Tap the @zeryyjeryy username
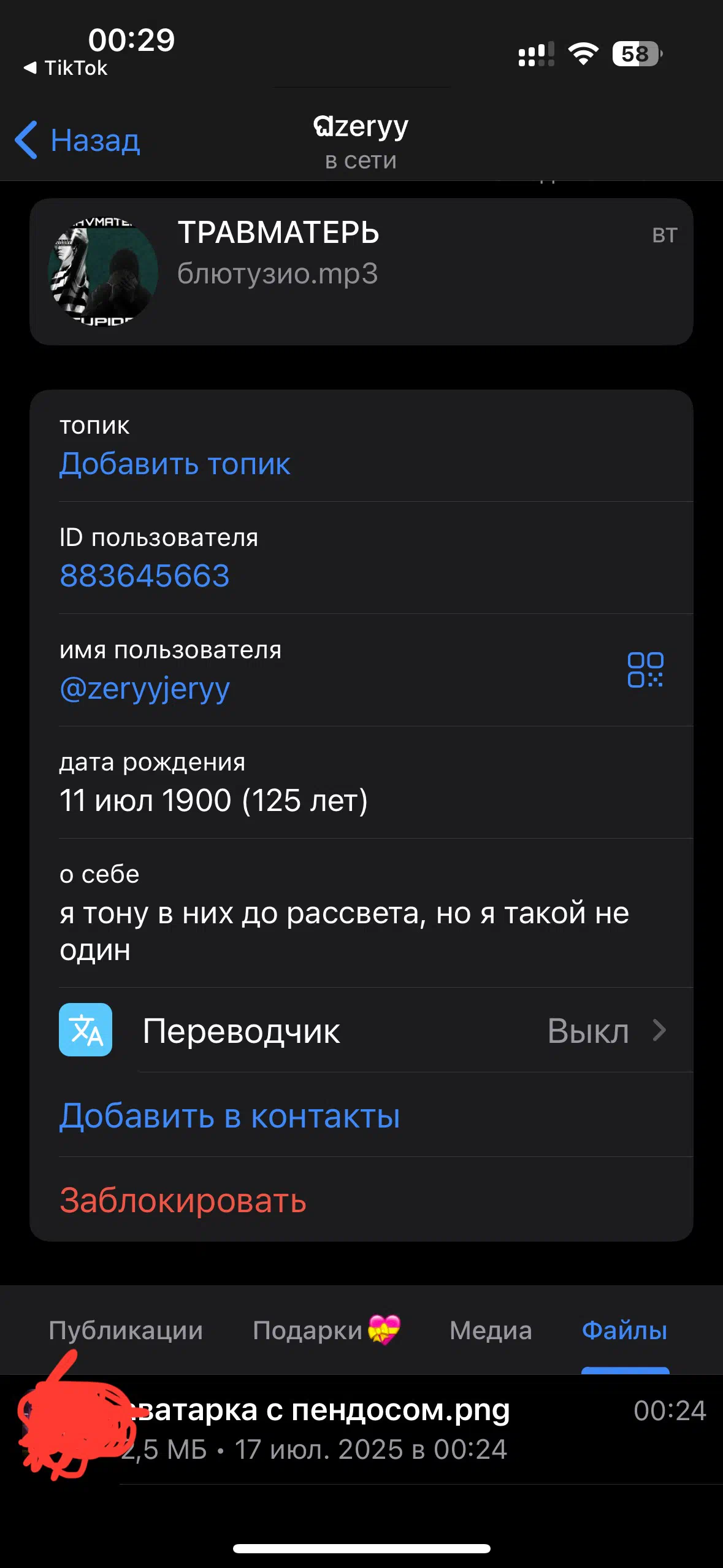This screenshot has width=723, height=1568. point(145,688)
